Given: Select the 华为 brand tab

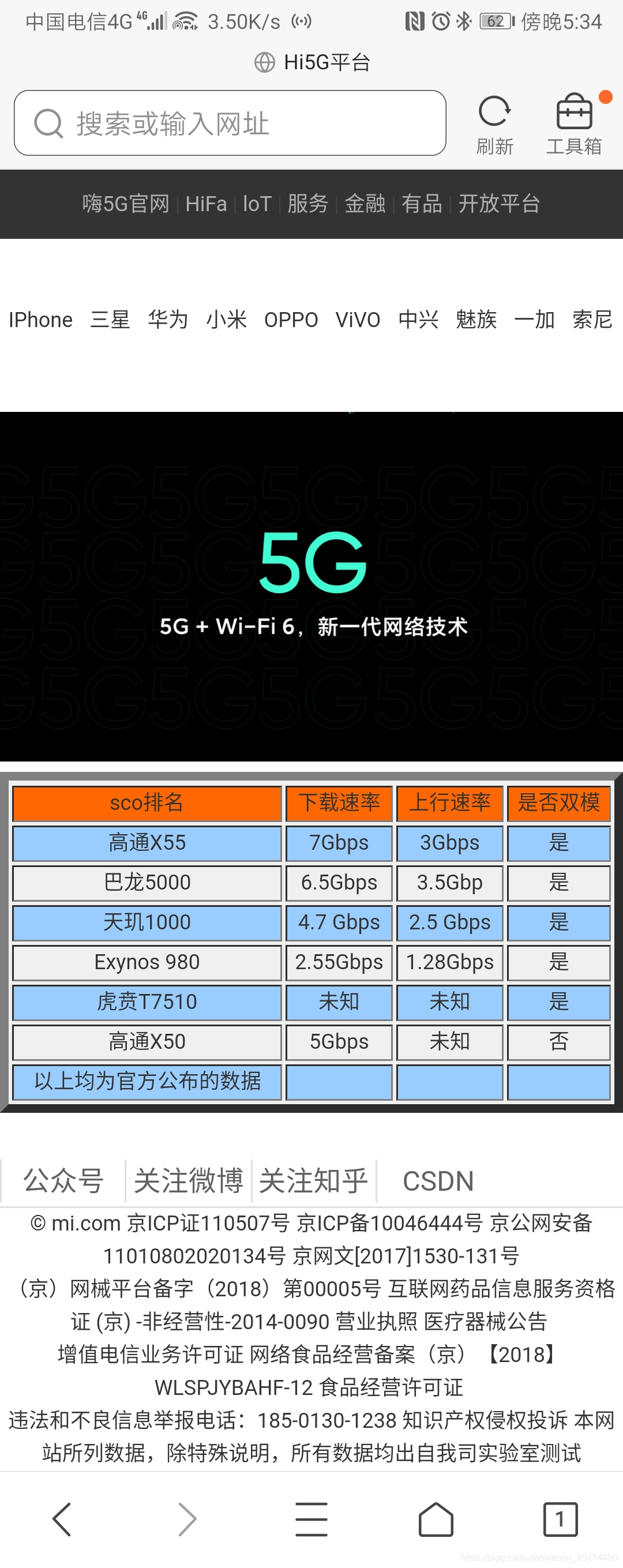Looking at the screenshot, I should tap(168, 320).
